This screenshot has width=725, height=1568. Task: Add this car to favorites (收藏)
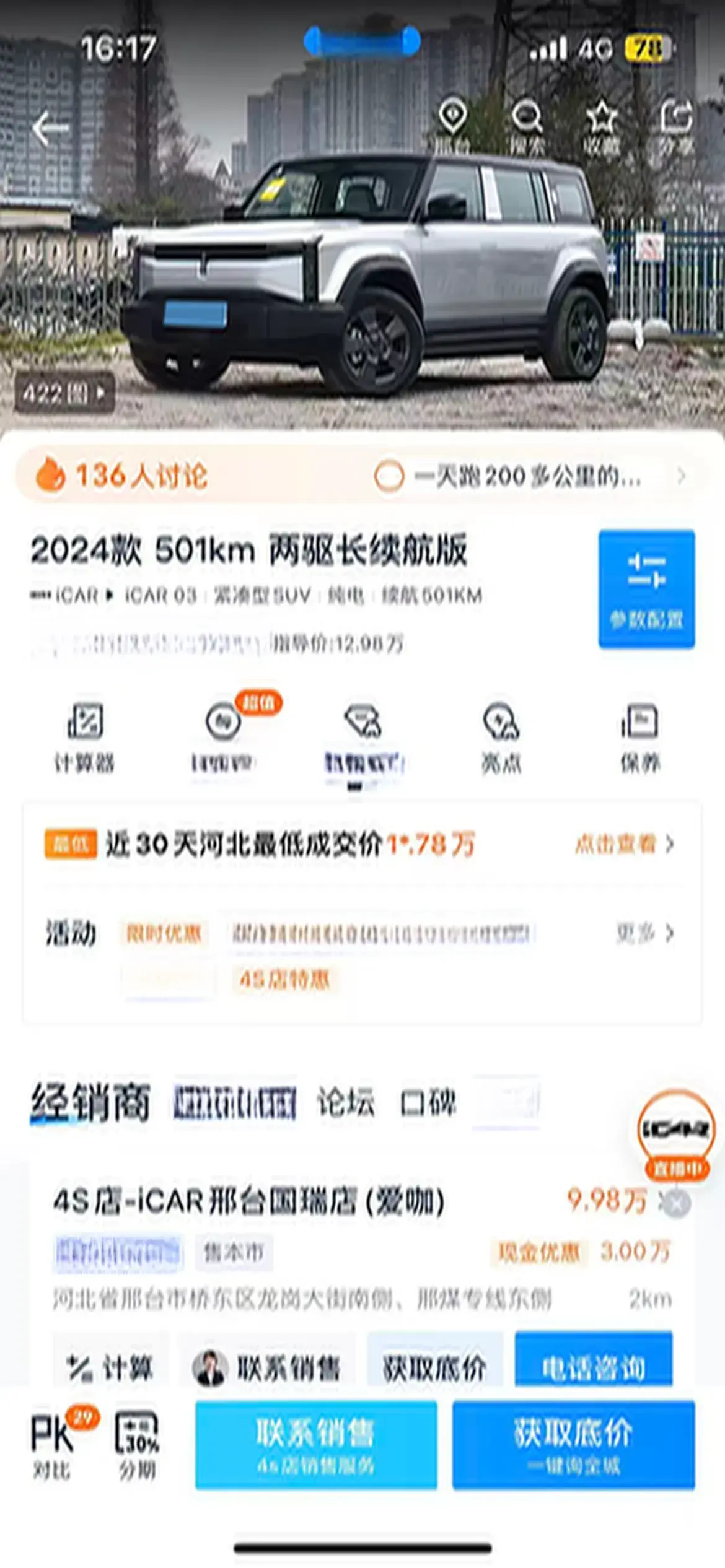602,126
